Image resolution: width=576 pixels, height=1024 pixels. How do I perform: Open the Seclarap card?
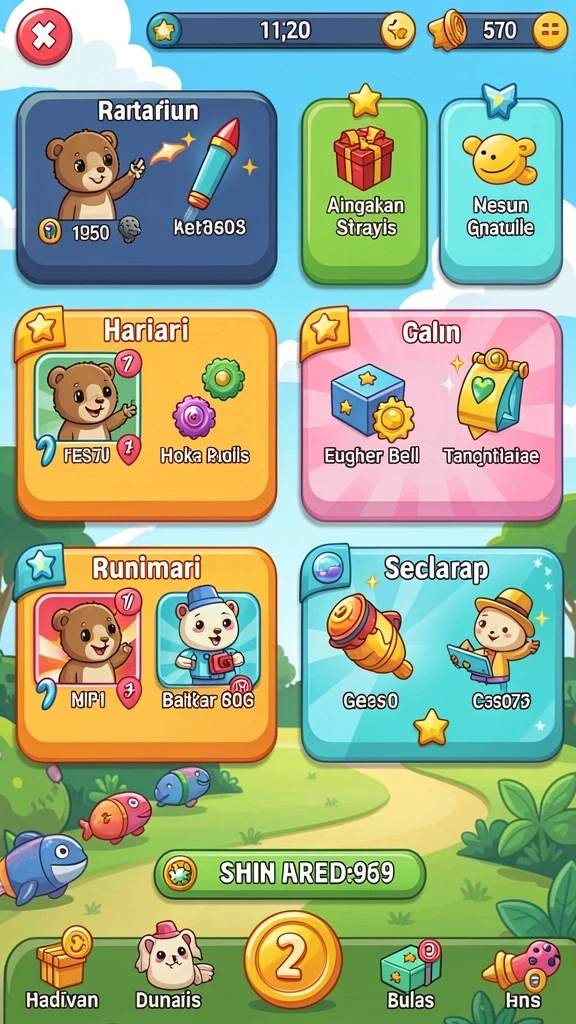(432, 654)
